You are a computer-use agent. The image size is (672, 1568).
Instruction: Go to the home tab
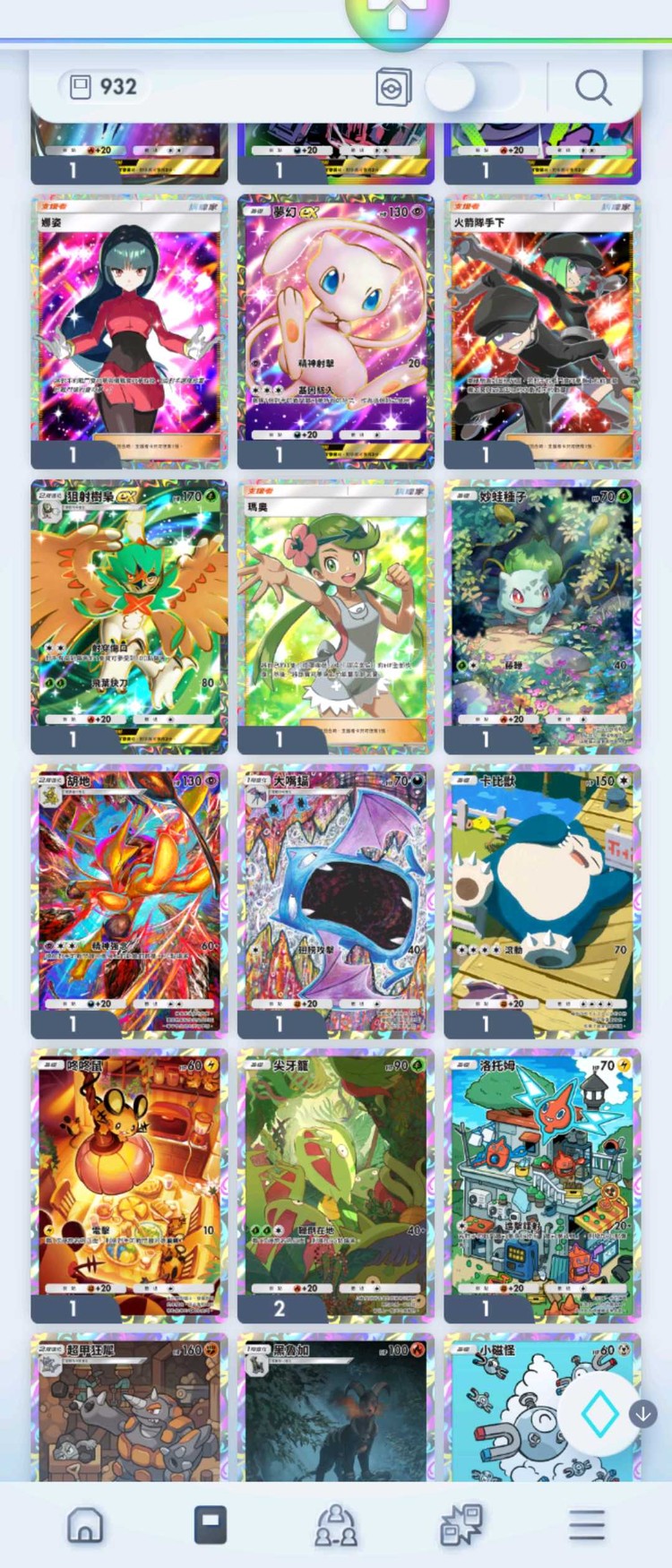[85, 1524]
